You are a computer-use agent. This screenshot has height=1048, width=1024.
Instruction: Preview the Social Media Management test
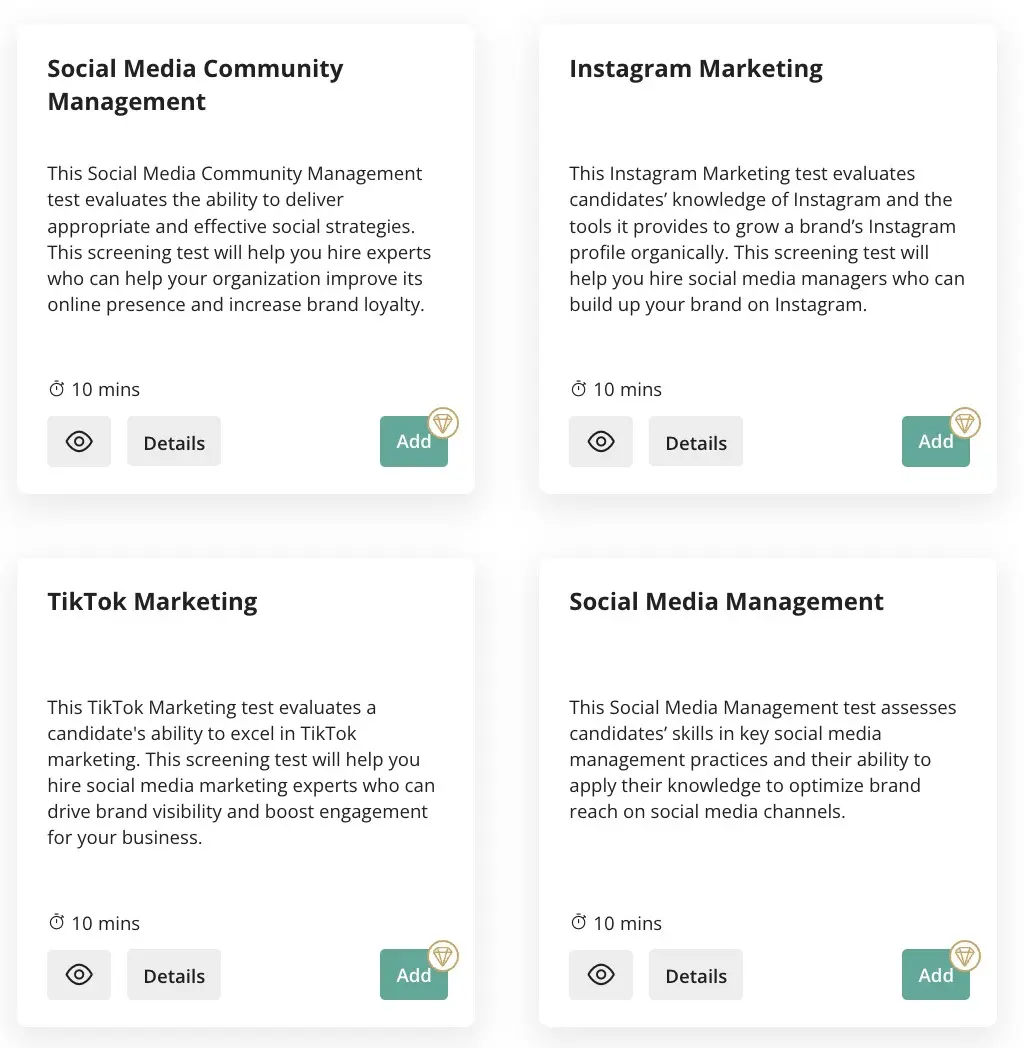tap(601, 975)
